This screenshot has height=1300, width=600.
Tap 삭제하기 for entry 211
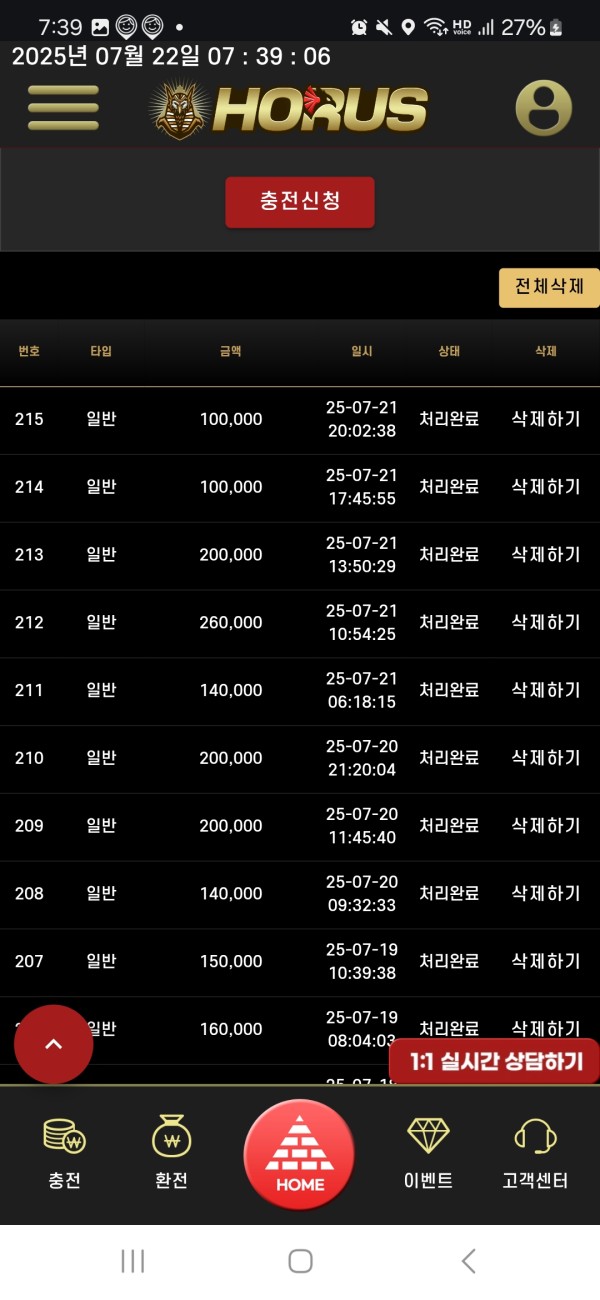[546, 690]
